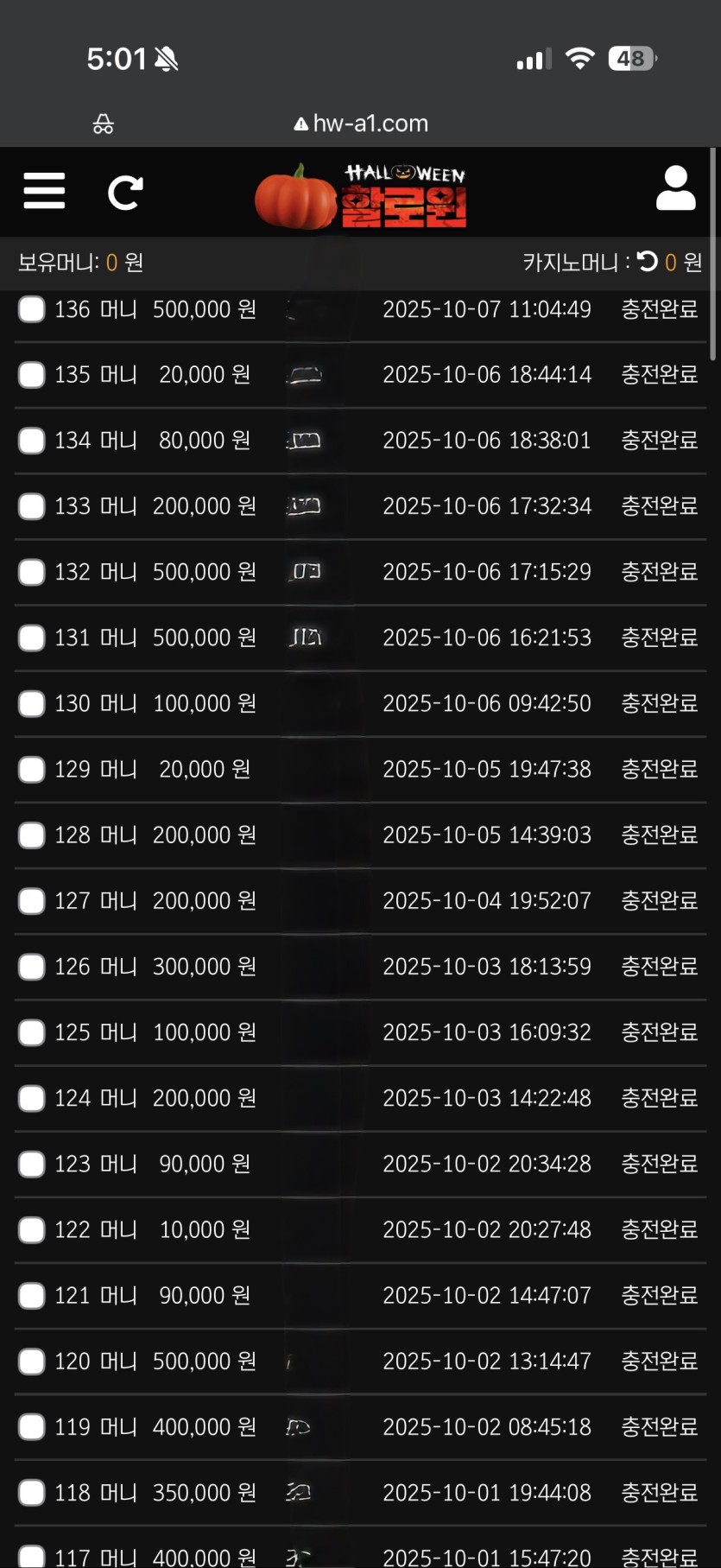Open the user profile icon
The width and height of the screenshot is (721, 1568).
675,189
